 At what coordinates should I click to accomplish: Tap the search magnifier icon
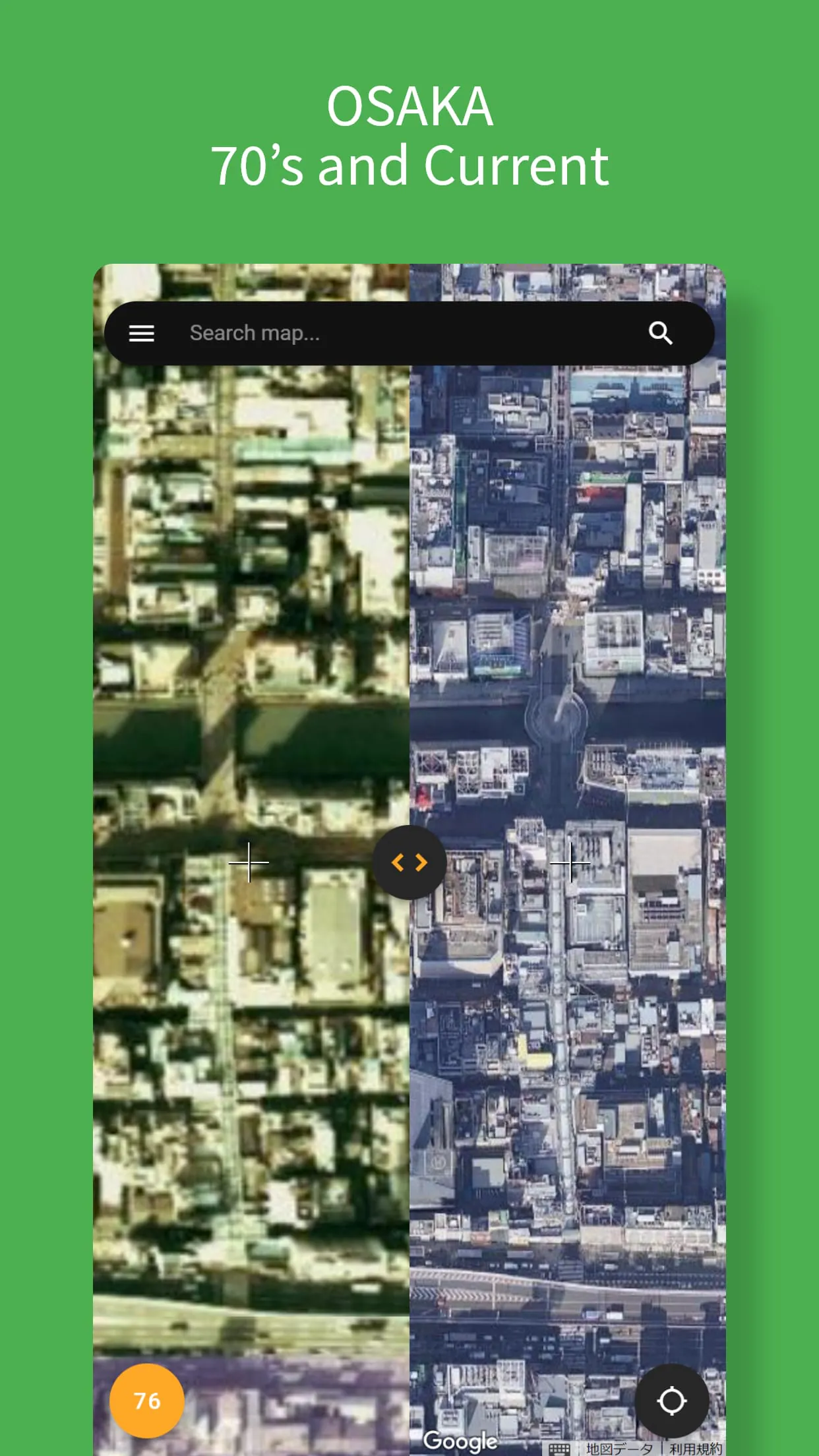[x=661, y=333]
